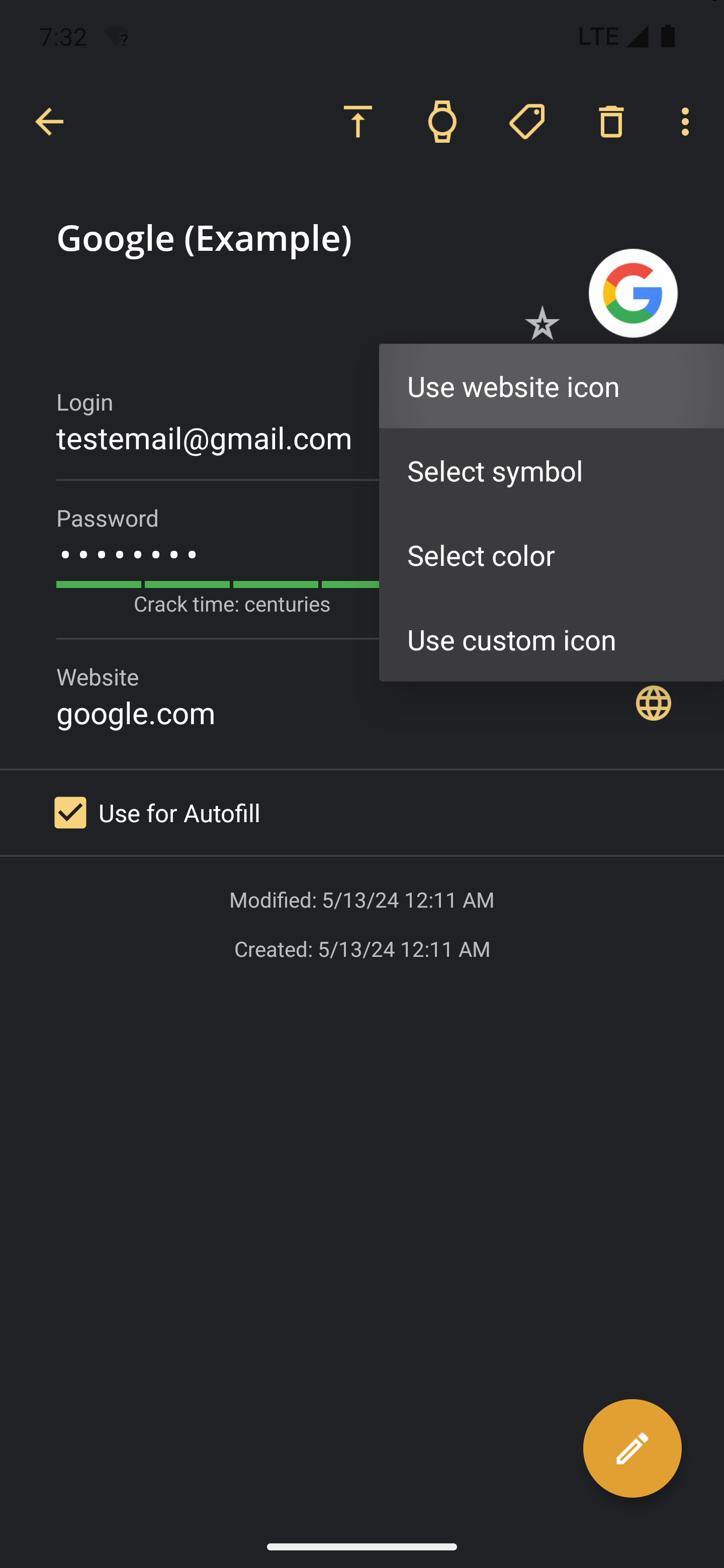Pick Use custom icon

[x=551, y=640]
